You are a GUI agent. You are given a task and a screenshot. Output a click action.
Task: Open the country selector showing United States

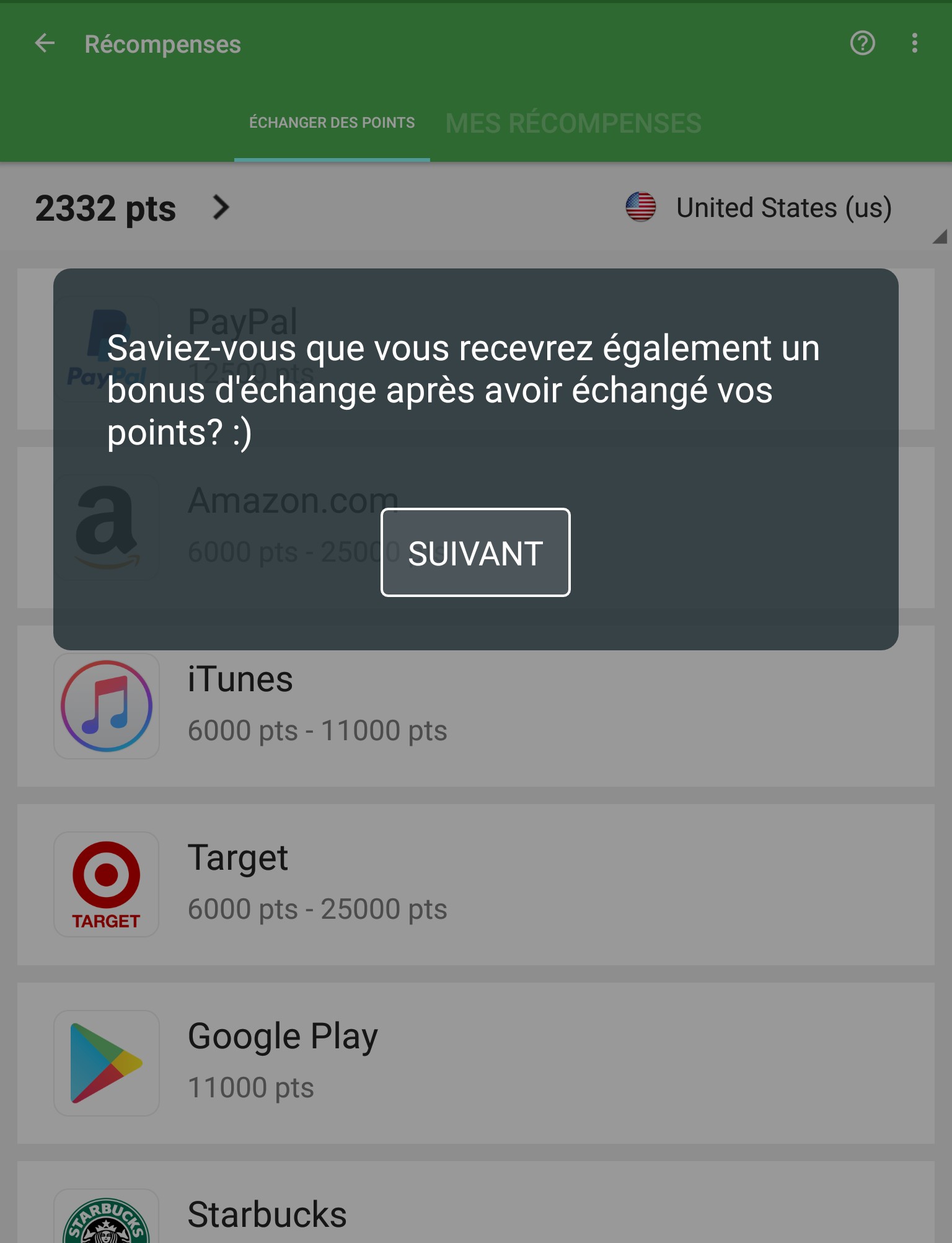[x=783, y=208]
